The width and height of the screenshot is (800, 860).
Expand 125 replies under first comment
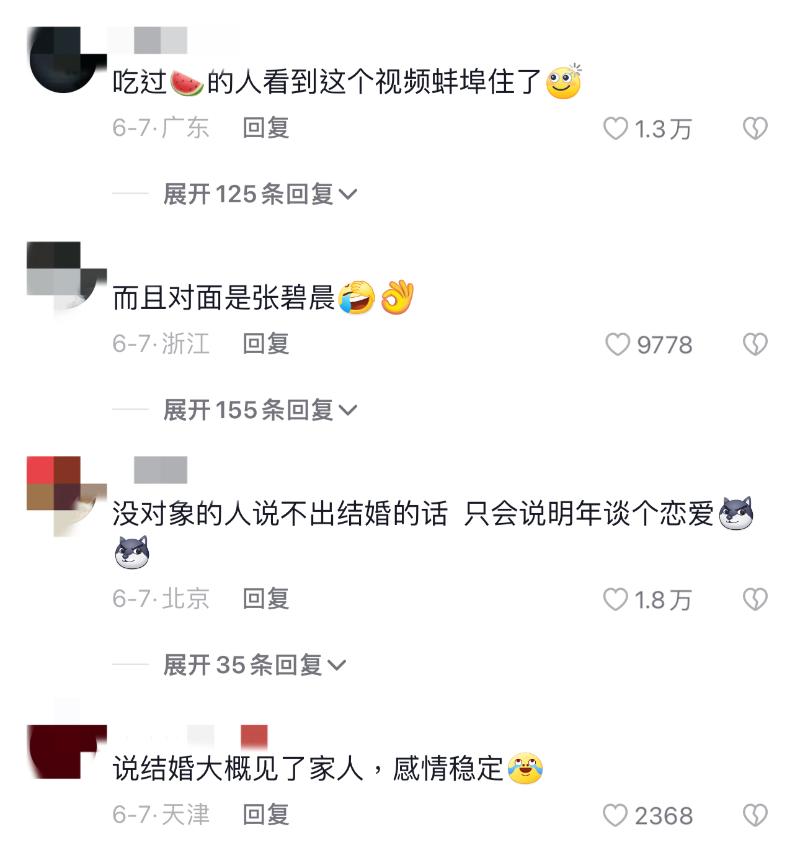[x=260, y=194]
